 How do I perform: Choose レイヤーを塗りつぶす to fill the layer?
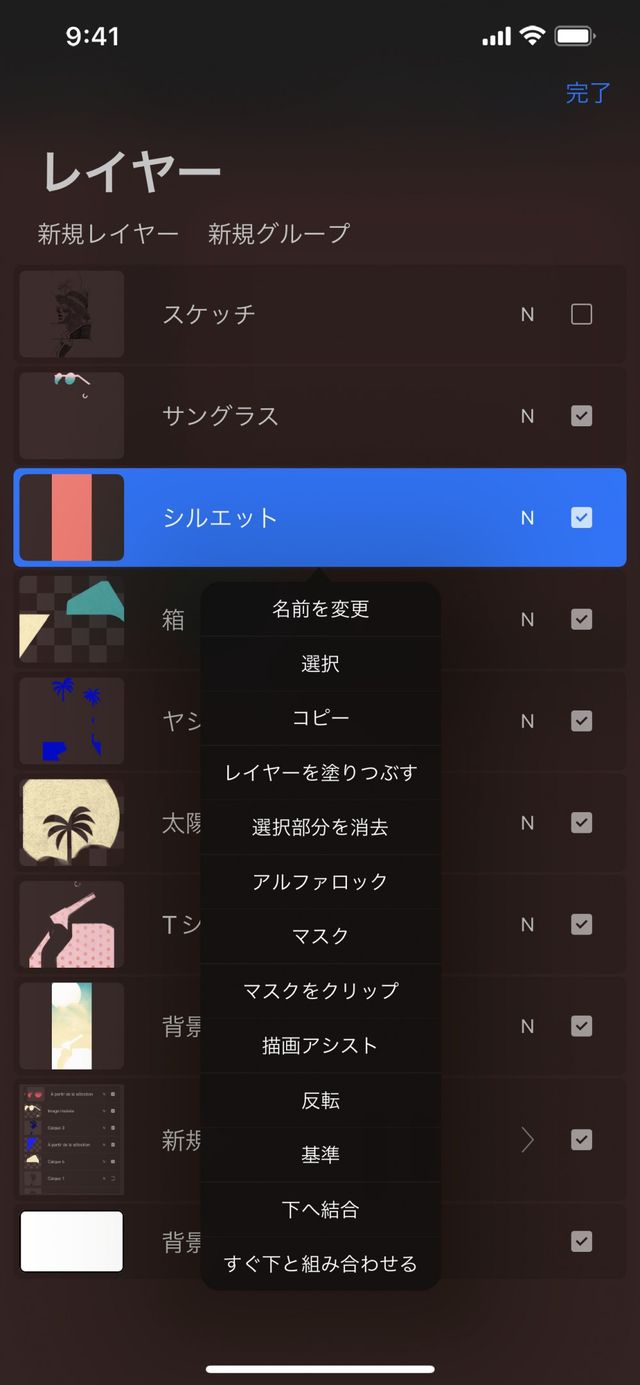pos(320,773)
